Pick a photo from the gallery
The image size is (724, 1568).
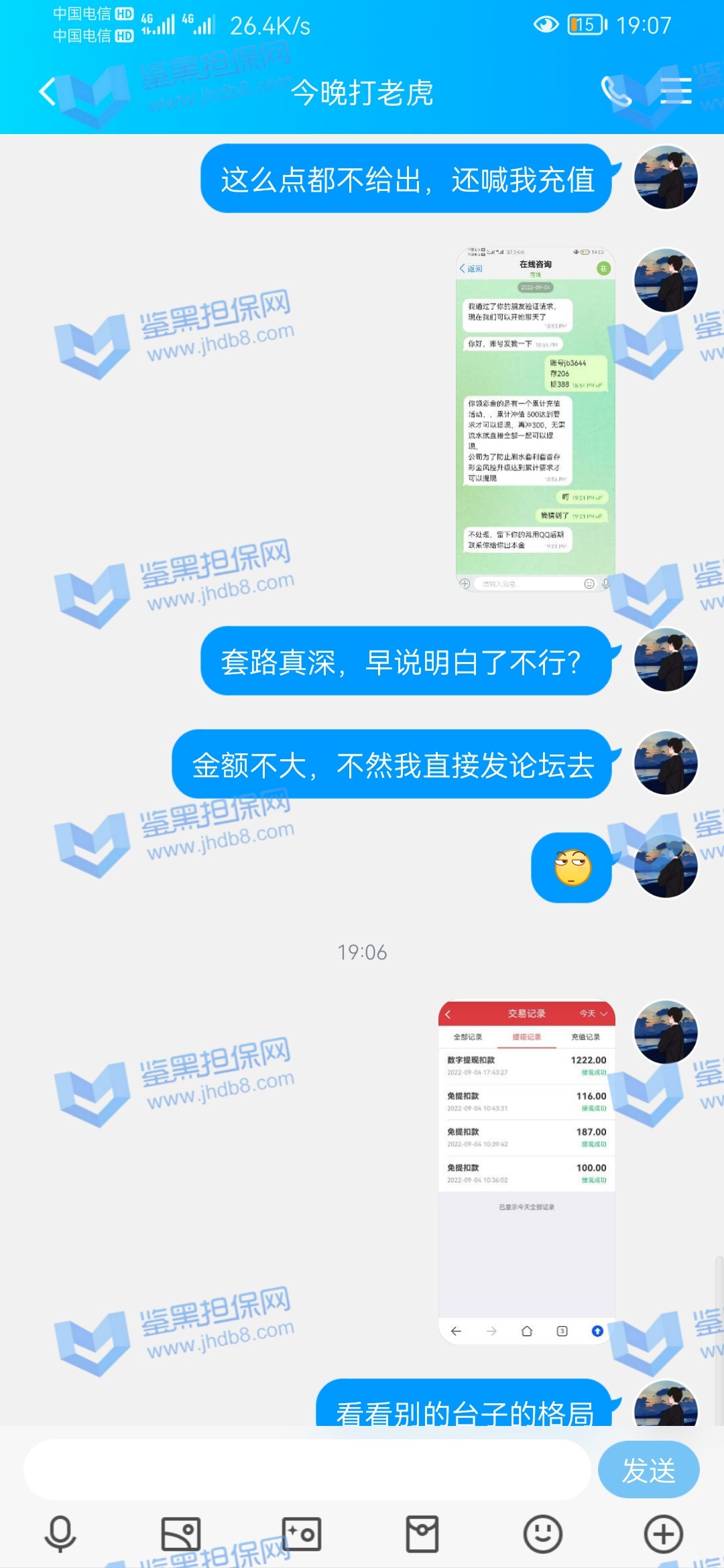click(181, 1534)
